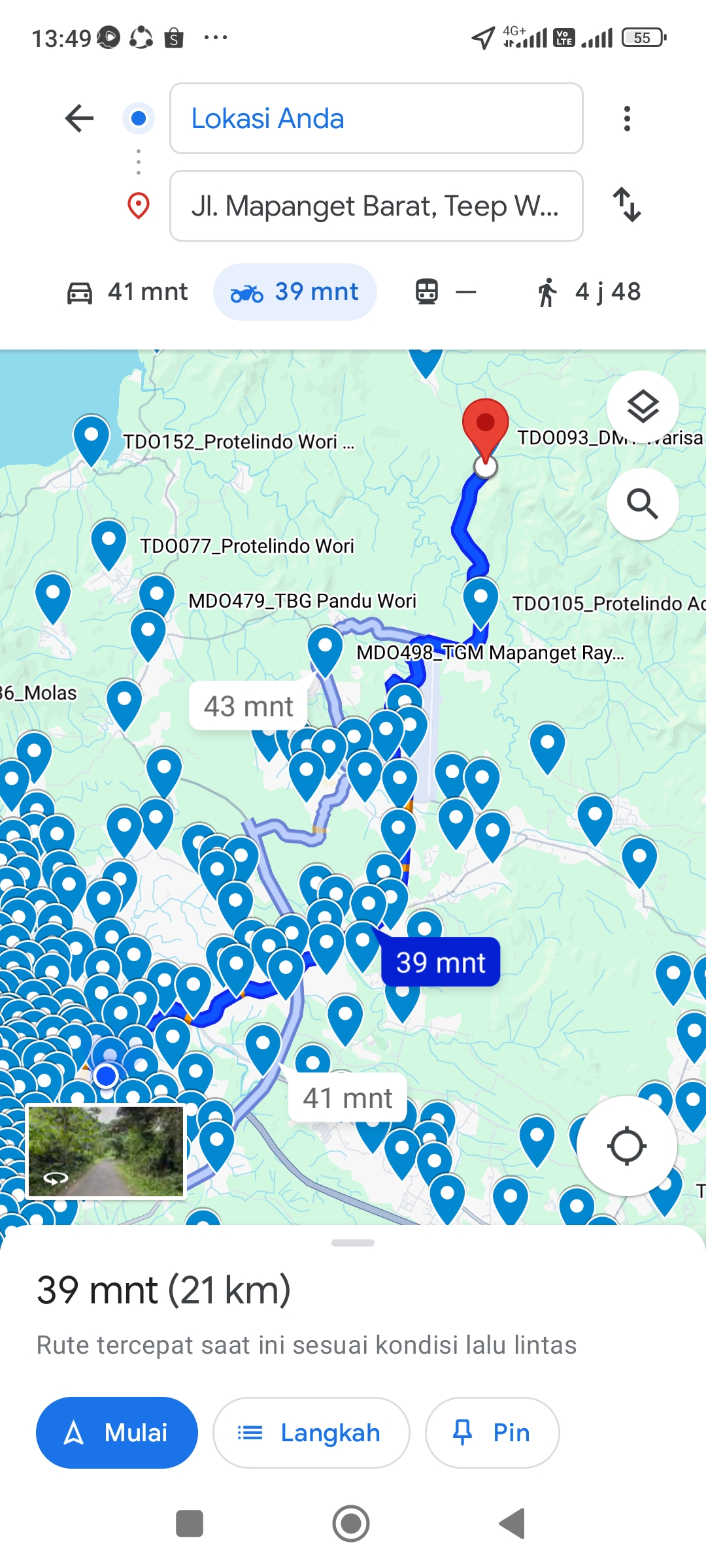The height and width of the screenshot is (1568, 706).
Task: Edit the Jl. Mapanget Barat destination field
Action: point(377,206)
